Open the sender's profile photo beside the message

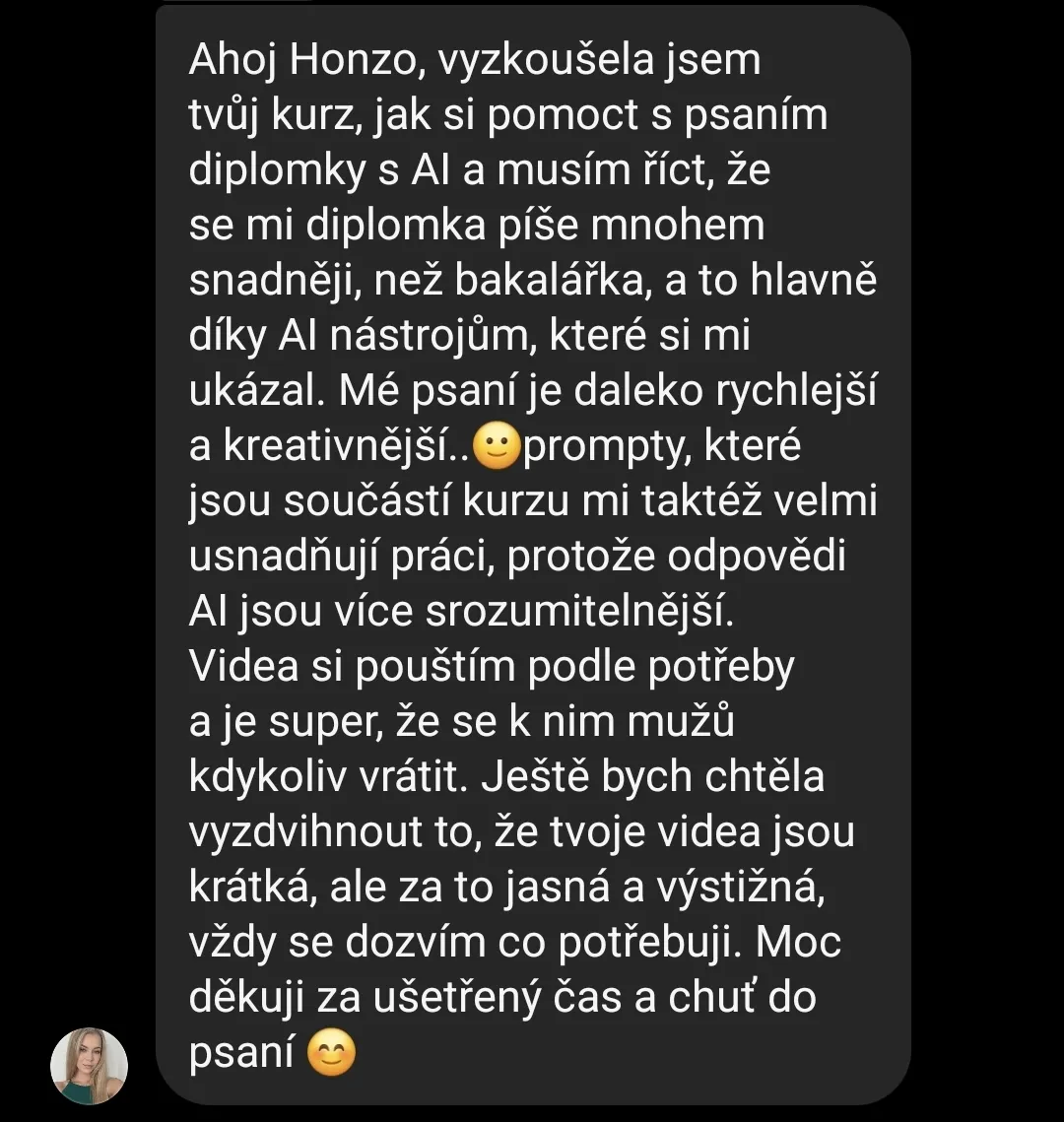click(89, 1066)
